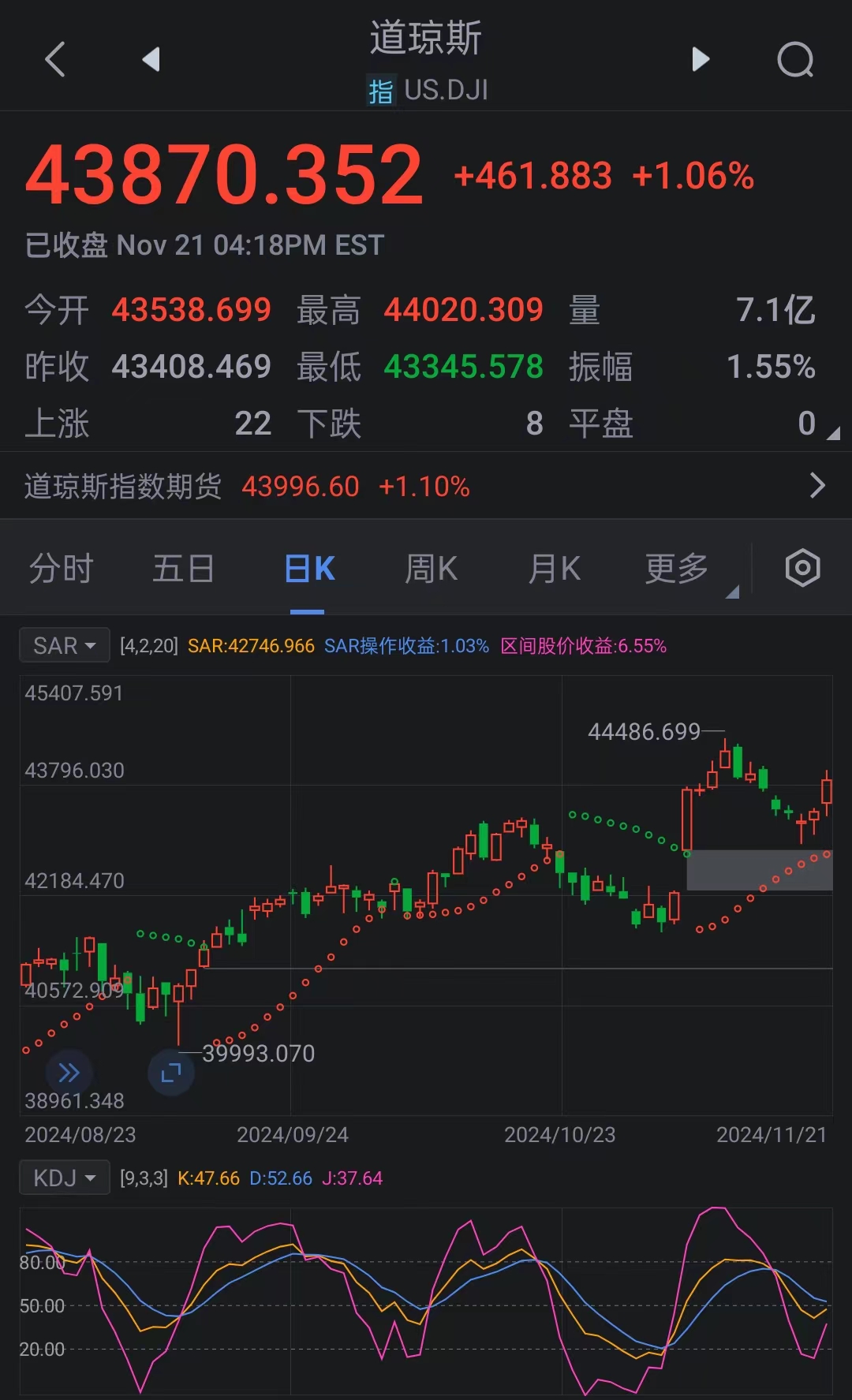Select the 日K chart tab

coord(309,568)
